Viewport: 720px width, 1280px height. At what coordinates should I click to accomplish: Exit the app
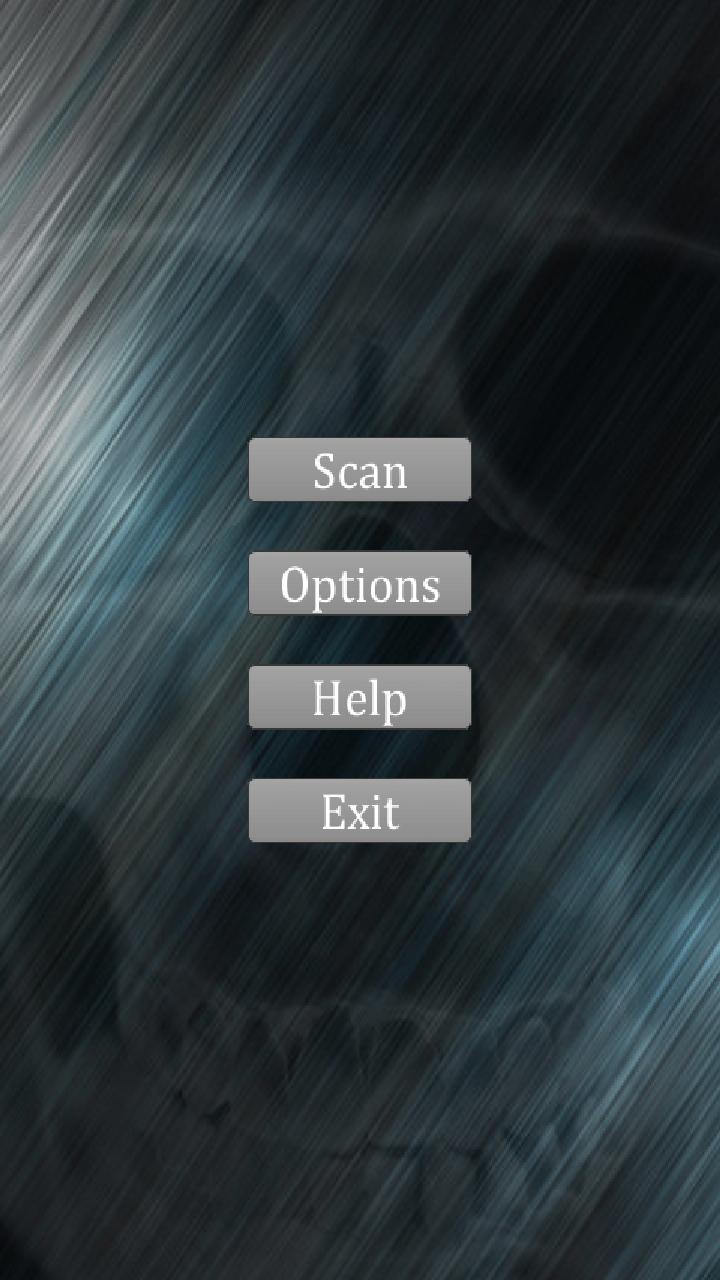[x=359, y=811]
